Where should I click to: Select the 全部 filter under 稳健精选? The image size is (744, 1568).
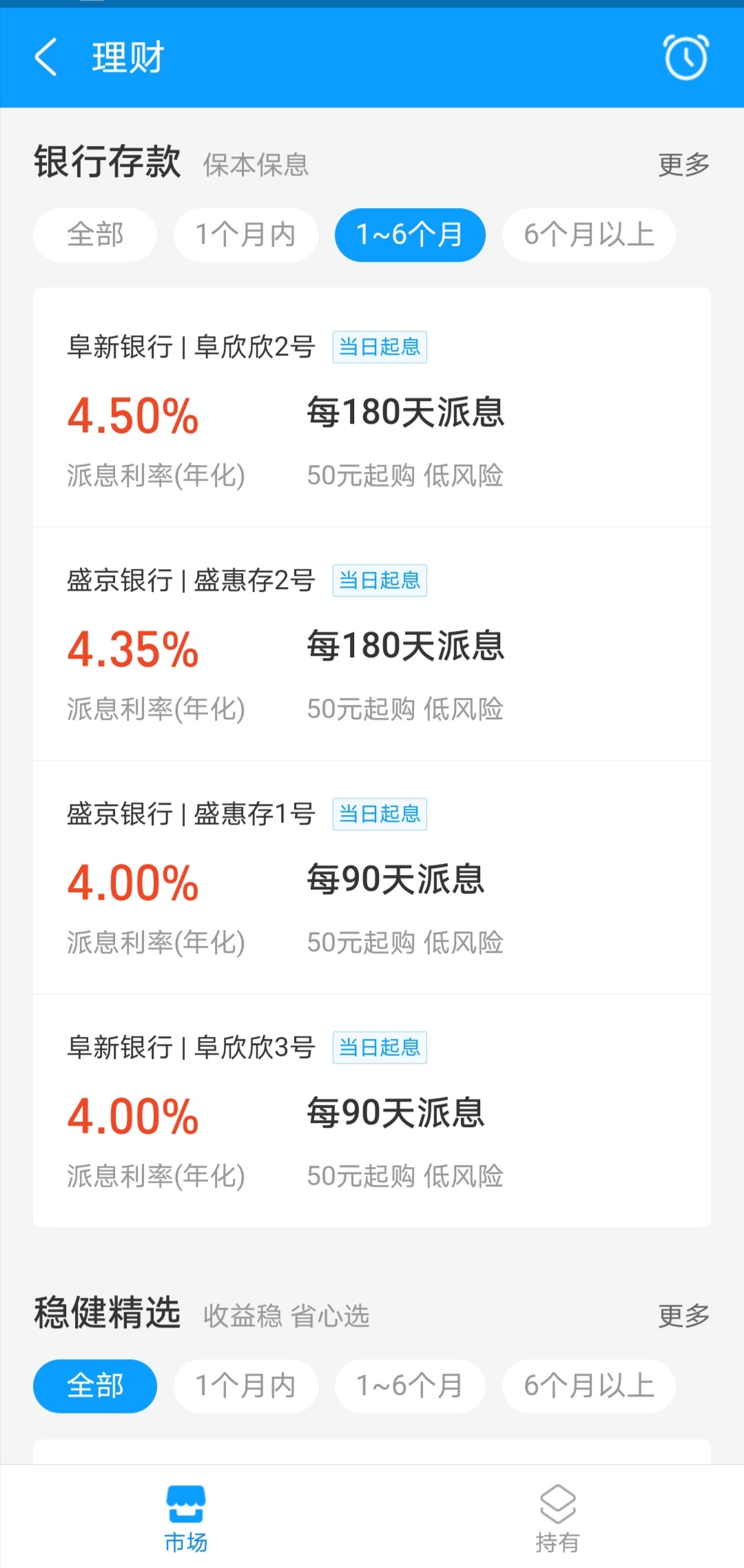95,1386
